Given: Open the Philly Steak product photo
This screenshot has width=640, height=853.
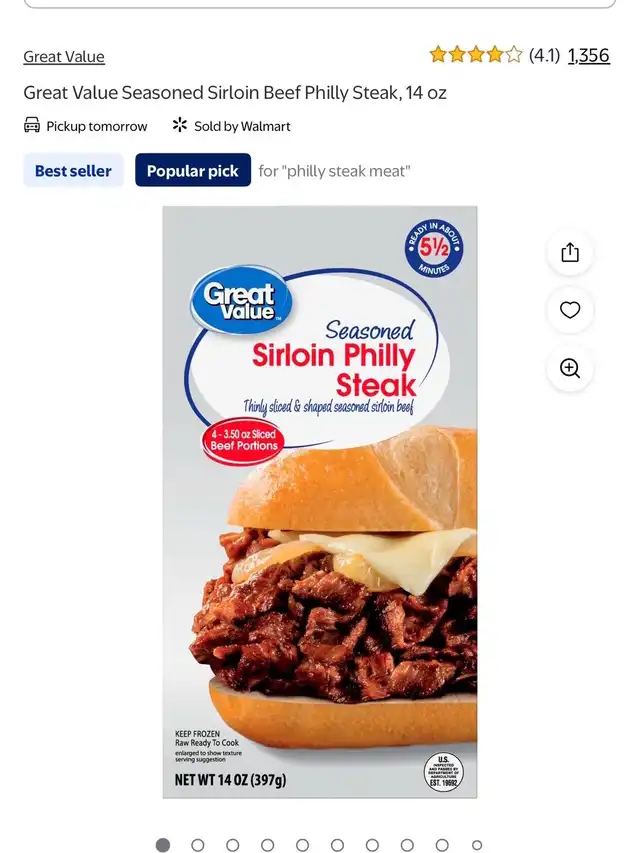Looking at the screenshot, I should 320,502.
